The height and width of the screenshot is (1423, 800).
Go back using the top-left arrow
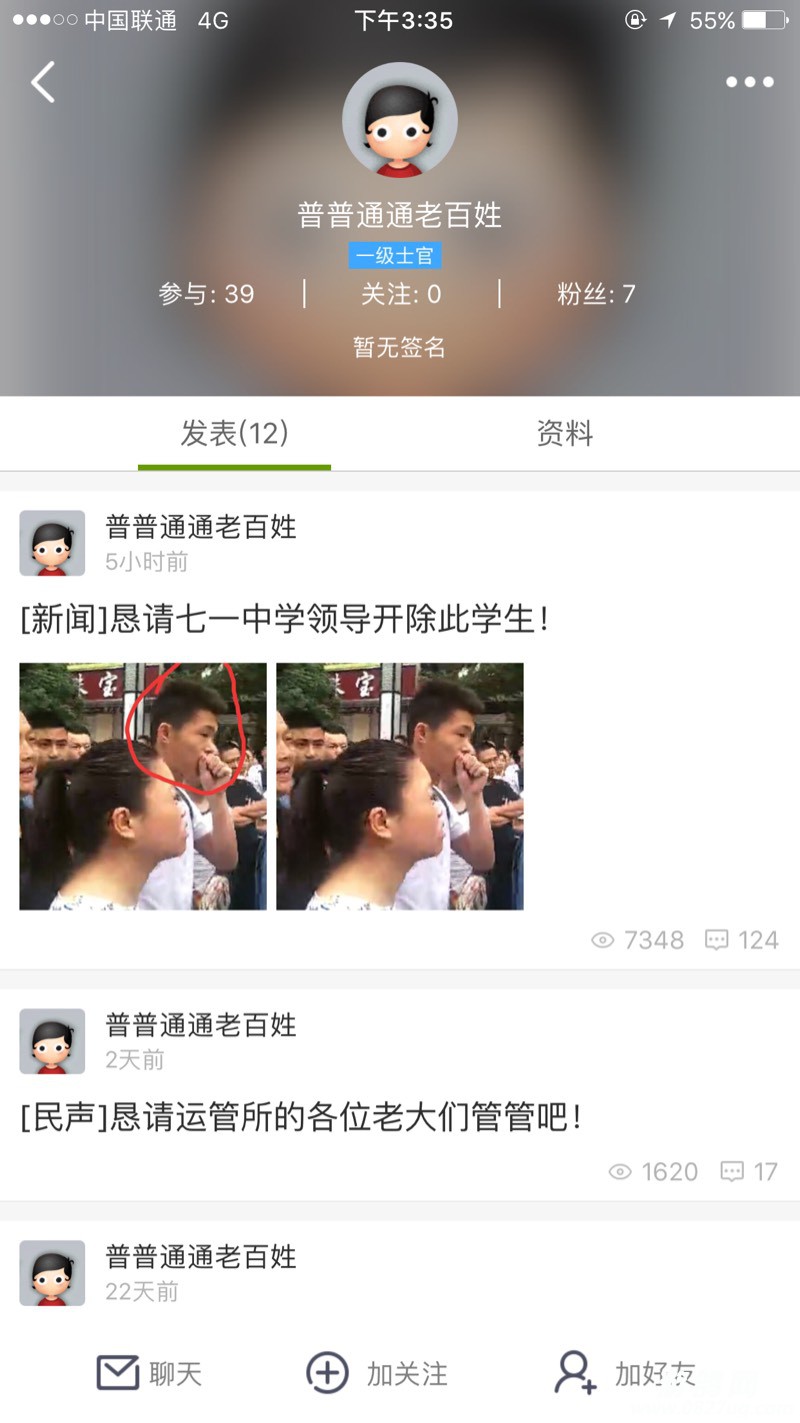pyautogui.click(x=43, y=82)
